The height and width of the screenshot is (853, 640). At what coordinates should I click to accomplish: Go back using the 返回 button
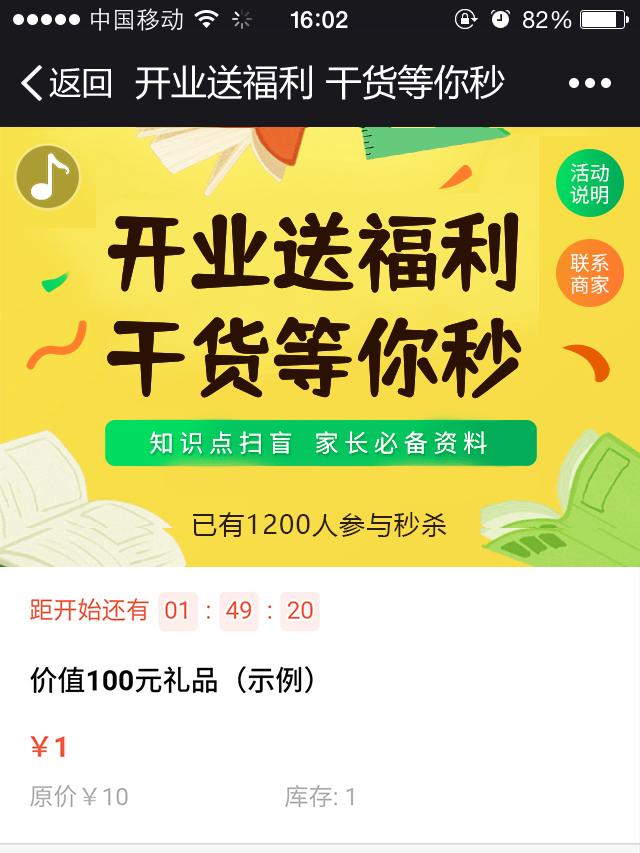pos(66,84)
